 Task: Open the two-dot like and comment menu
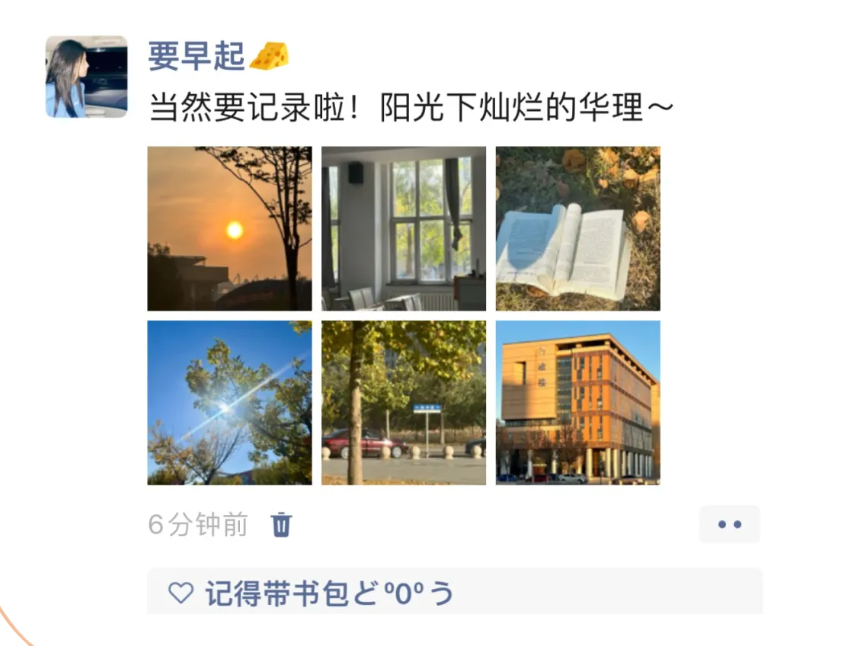pyautogui.click(x=729, y=524)
